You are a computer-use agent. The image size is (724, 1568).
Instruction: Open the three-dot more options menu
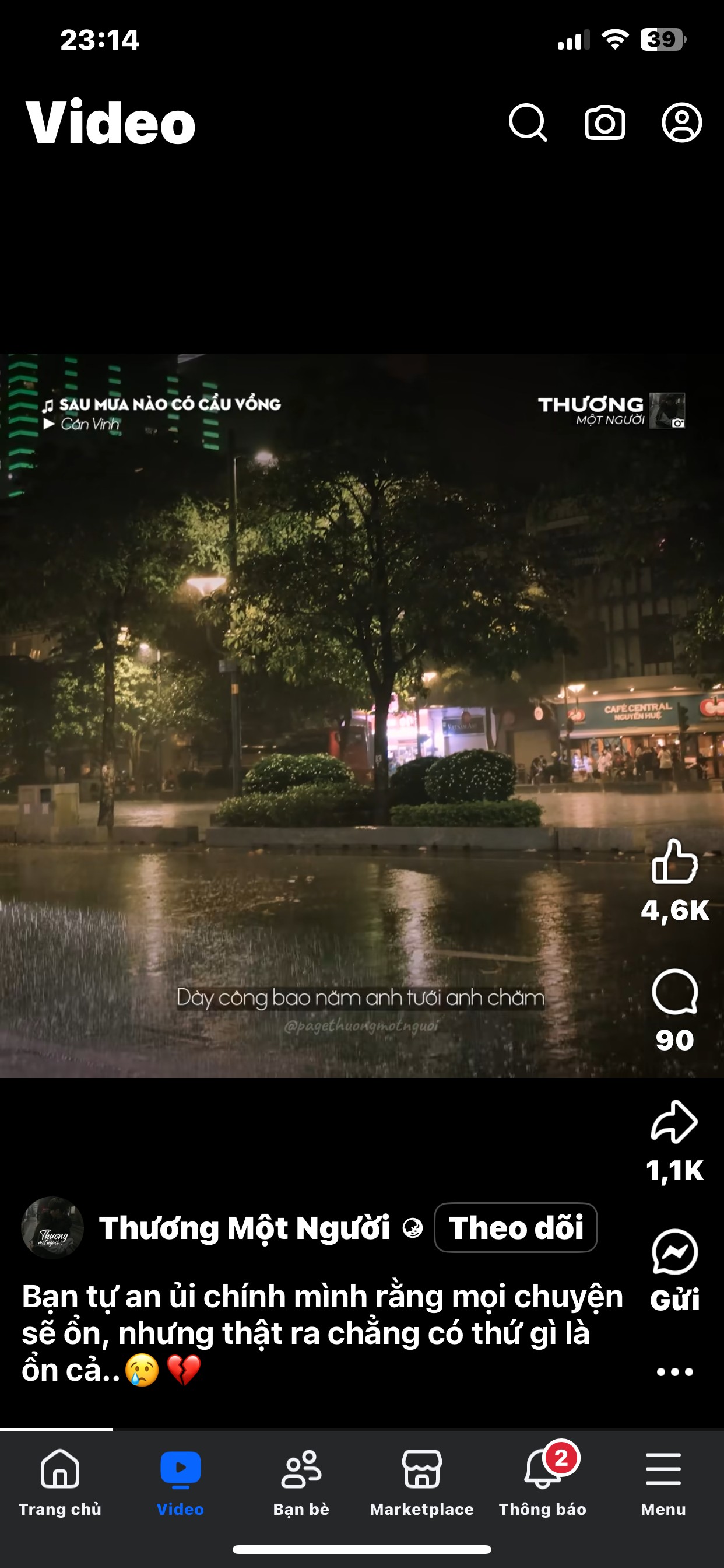674,1372
